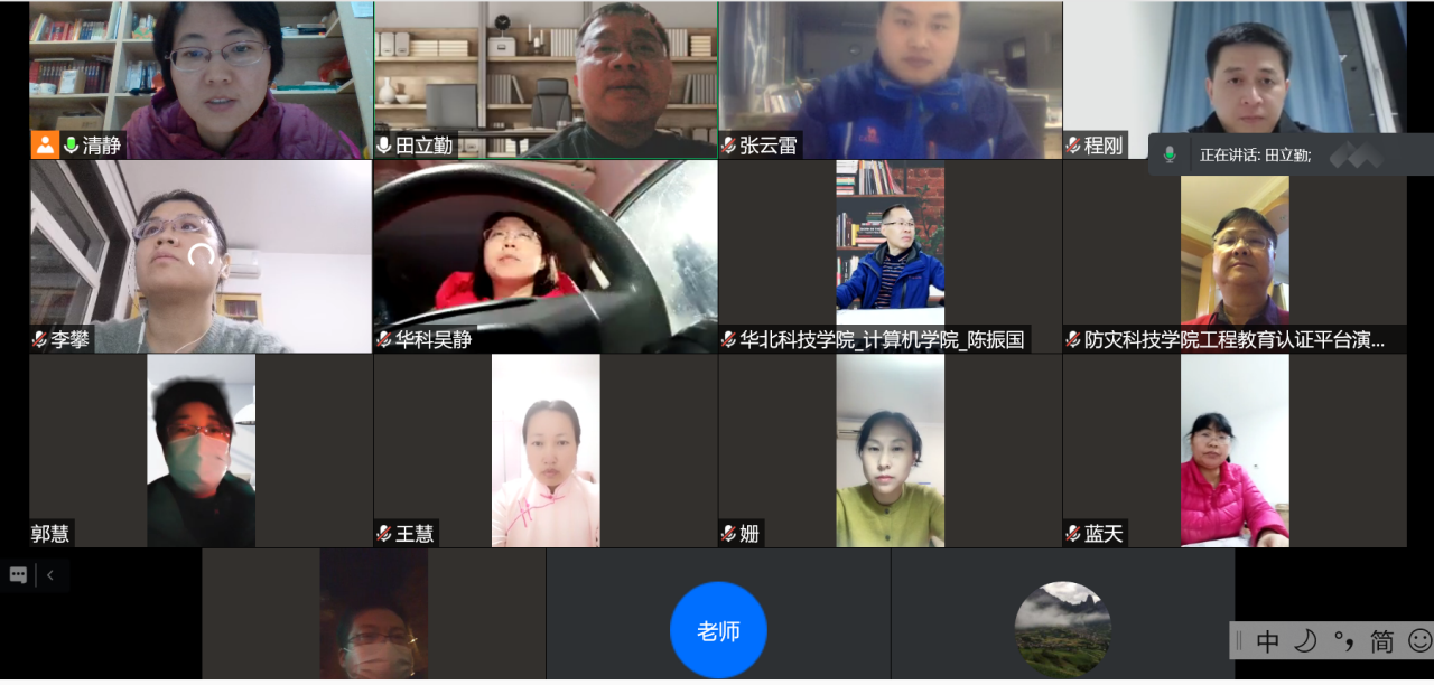1435x686 pixels.
Task: Open the chat bubble icon
Action: point(18,575)
